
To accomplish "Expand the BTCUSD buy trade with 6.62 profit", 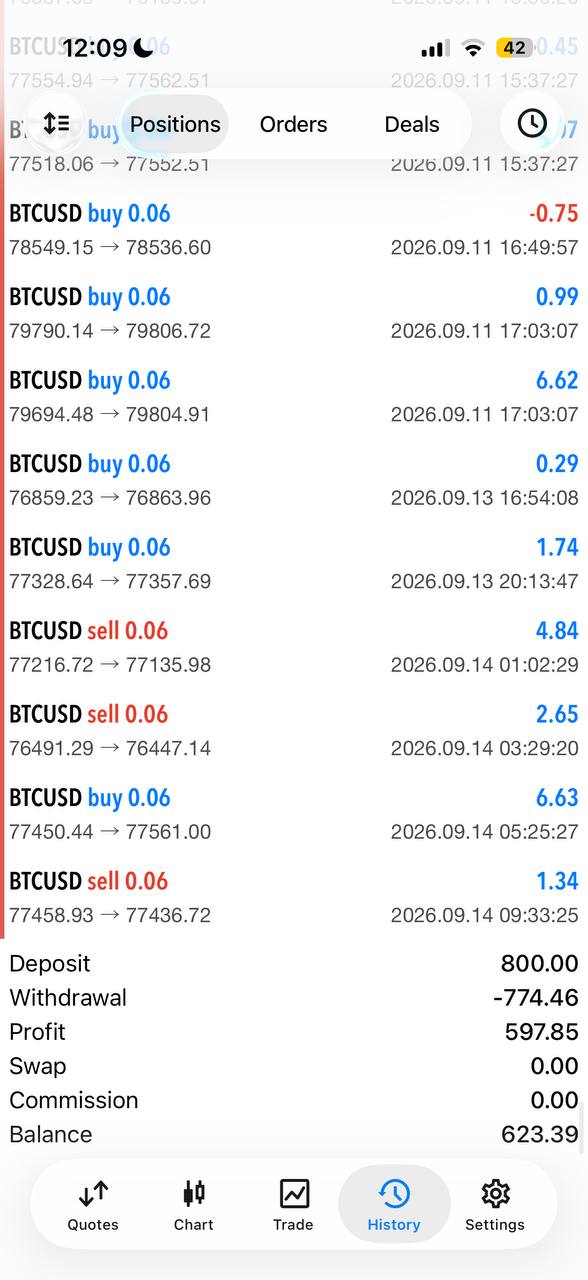I will (294, 397).
